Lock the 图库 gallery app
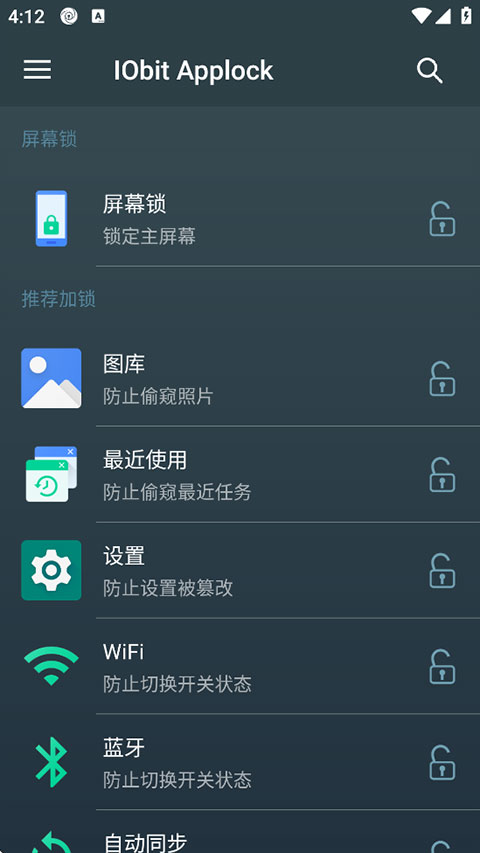The height and width of the screenshot is (853, 480). (x=442, y=379)
